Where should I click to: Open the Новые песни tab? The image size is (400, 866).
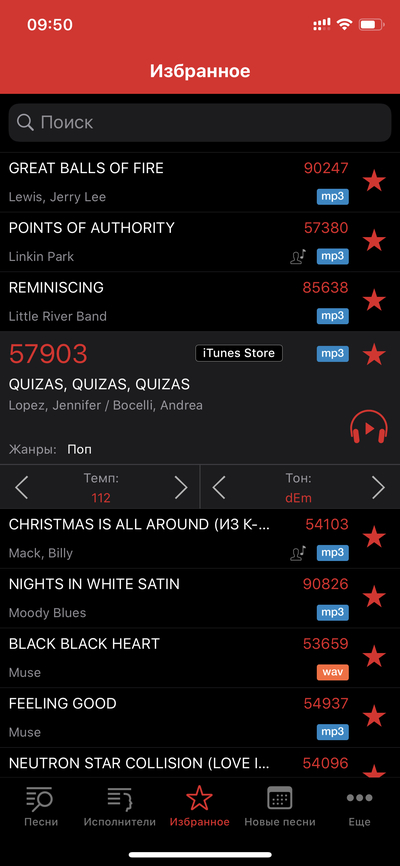coord(280,806)
